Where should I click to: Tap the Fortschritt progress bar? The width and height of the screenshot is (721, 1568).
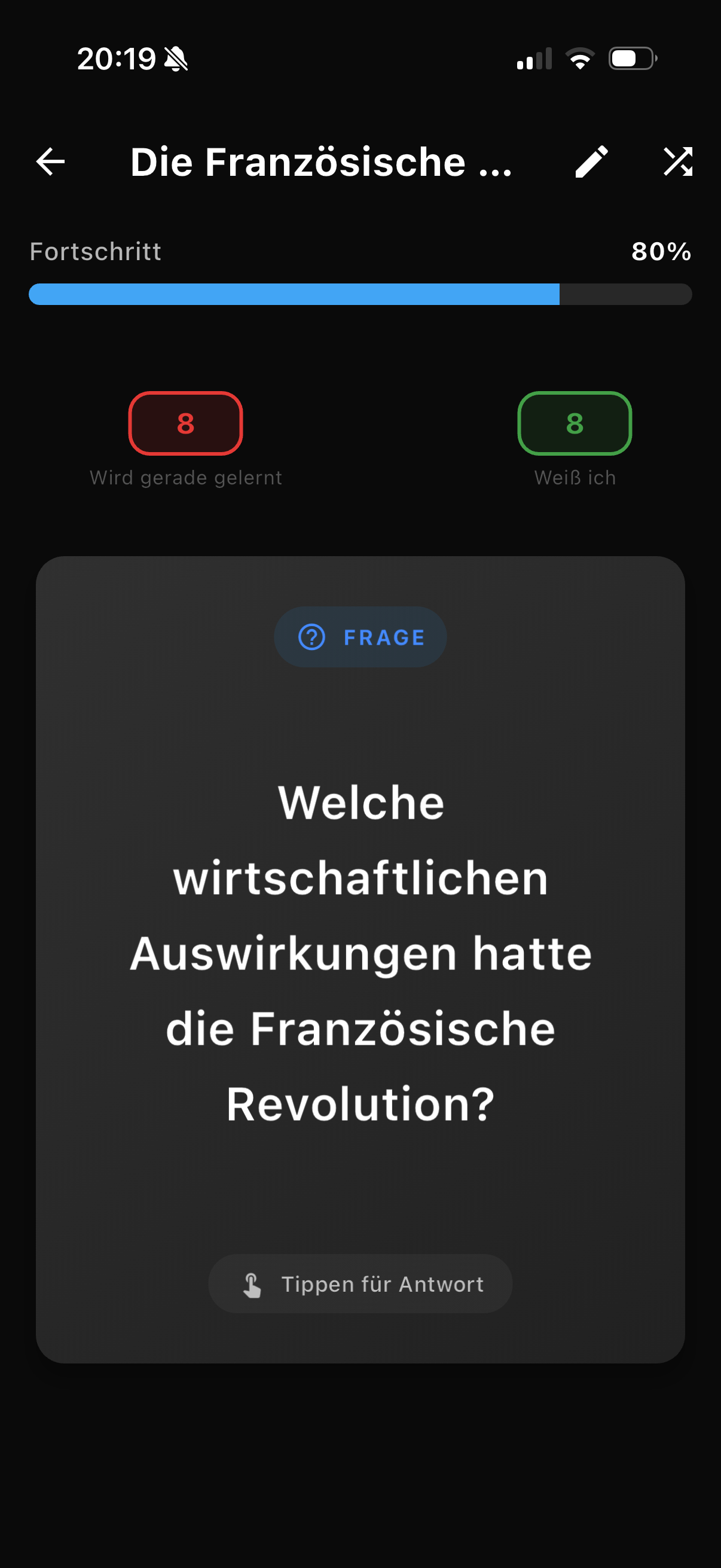(360, 294)
